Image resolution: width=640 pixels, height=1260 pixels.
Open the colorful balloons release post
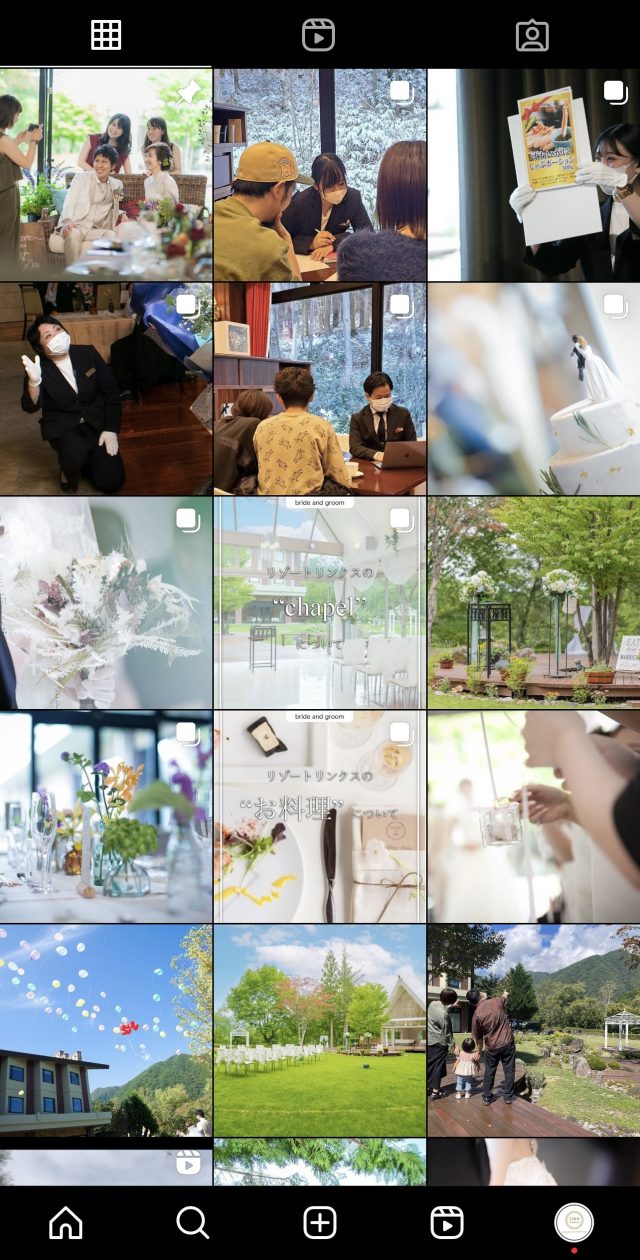[105, 1030]
